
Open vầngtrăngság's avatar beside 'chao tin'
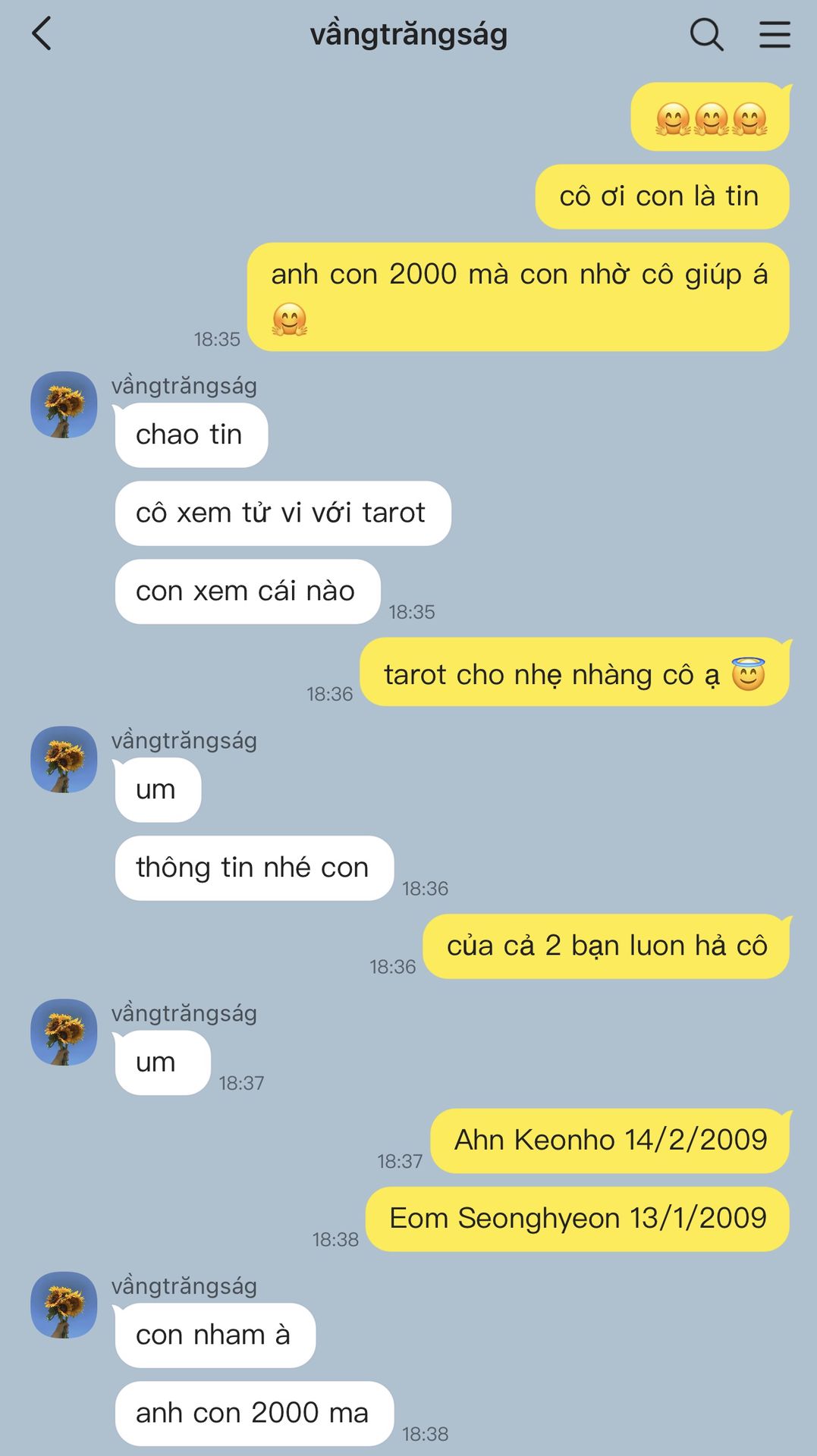(x=64, y=404)
